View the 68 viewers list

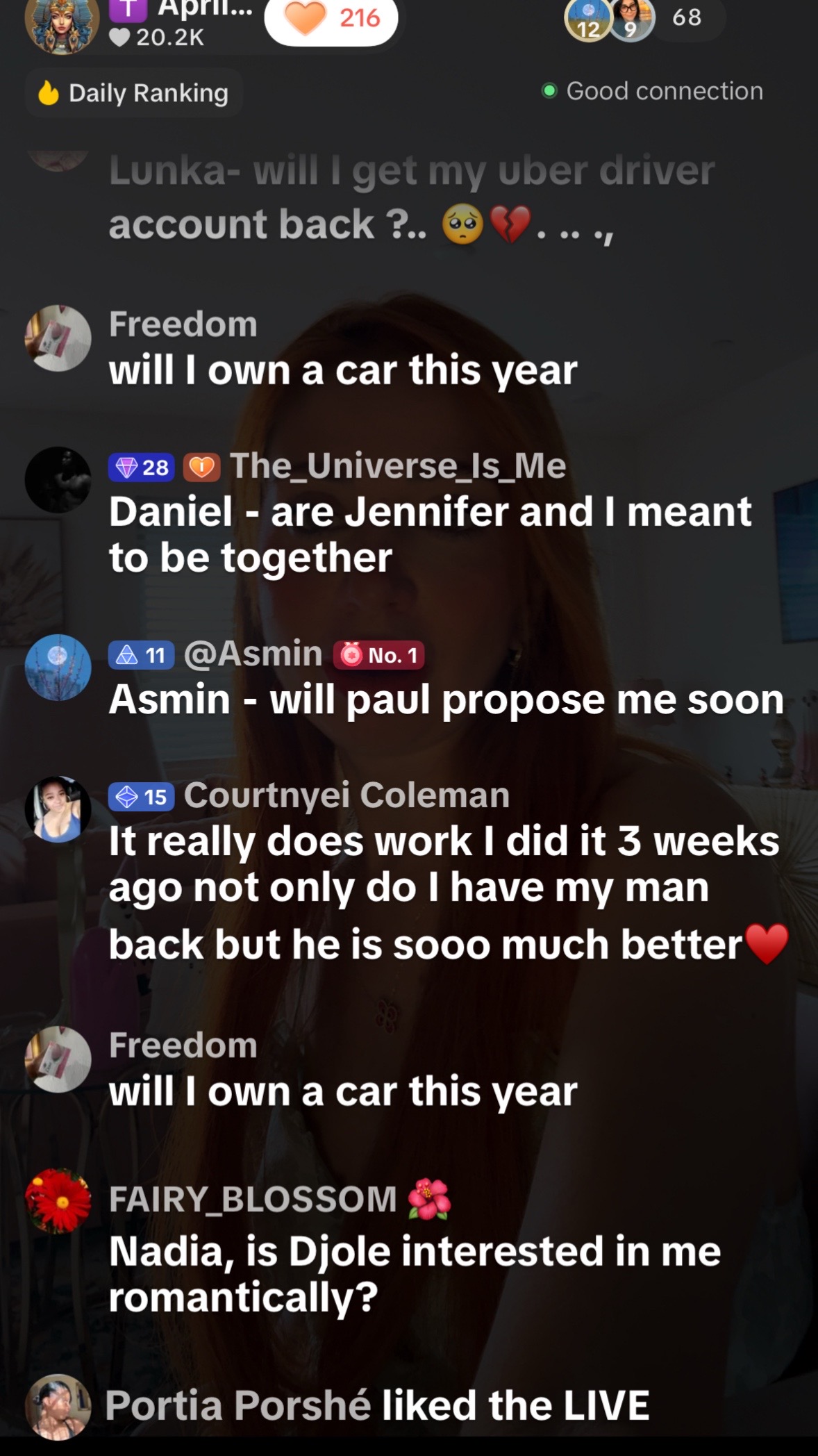coord(687,17)
